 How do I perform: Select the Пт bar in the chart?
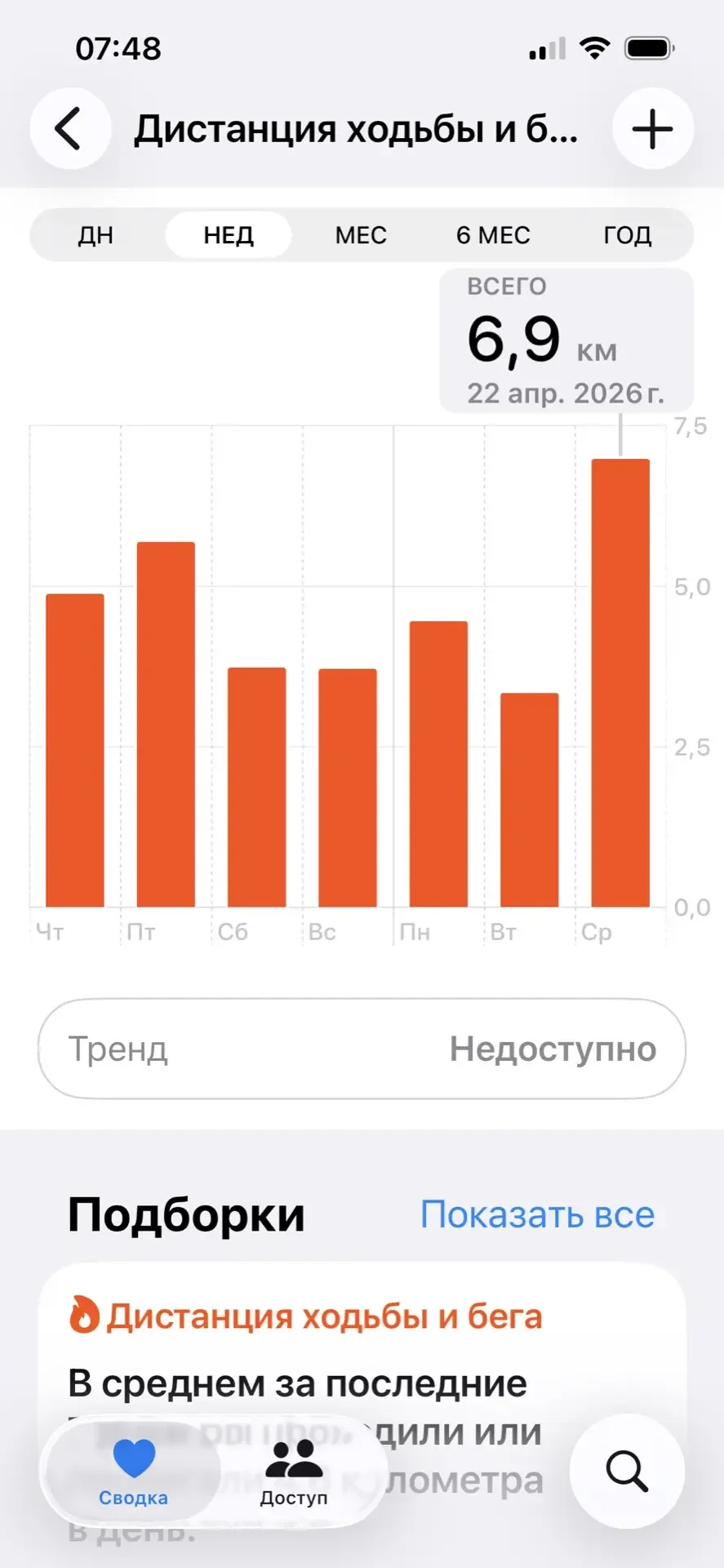click(166, 724)
